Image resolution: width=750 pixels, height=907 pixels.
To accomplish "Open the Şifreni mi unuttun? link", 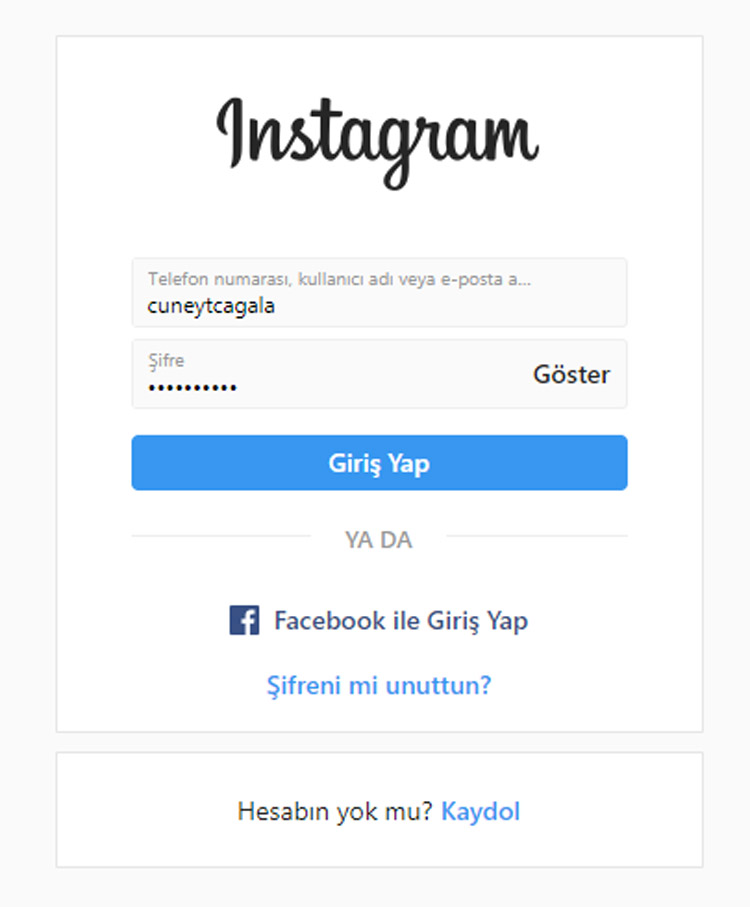I will (x=379, y=686).
